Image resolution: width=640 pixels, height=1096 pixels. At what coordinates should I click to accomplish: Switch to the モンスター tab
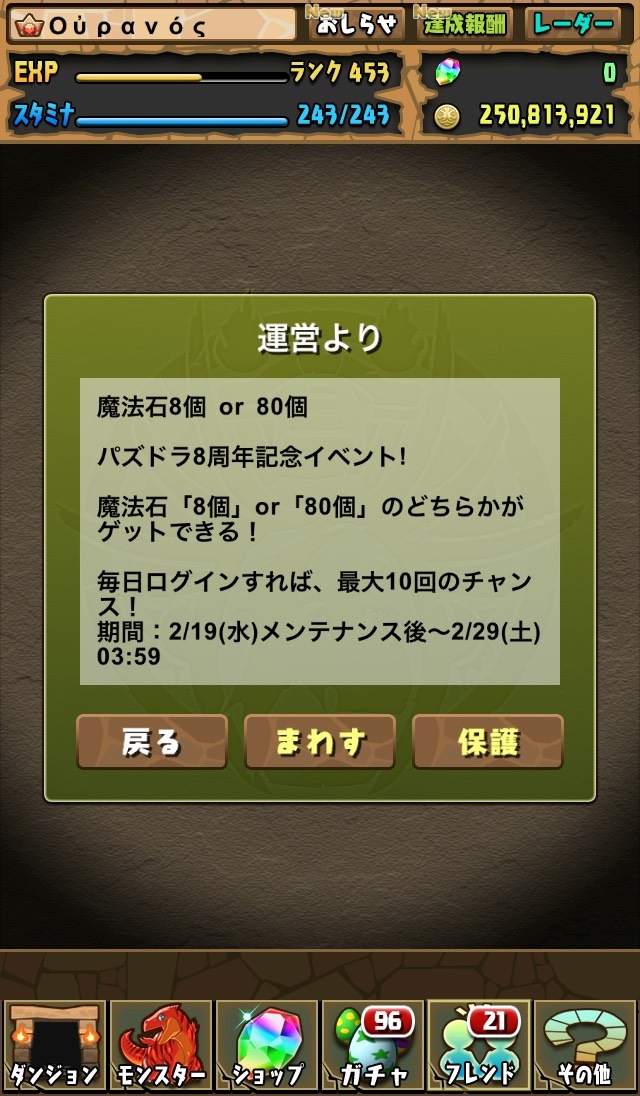(x=160, y=1045)
